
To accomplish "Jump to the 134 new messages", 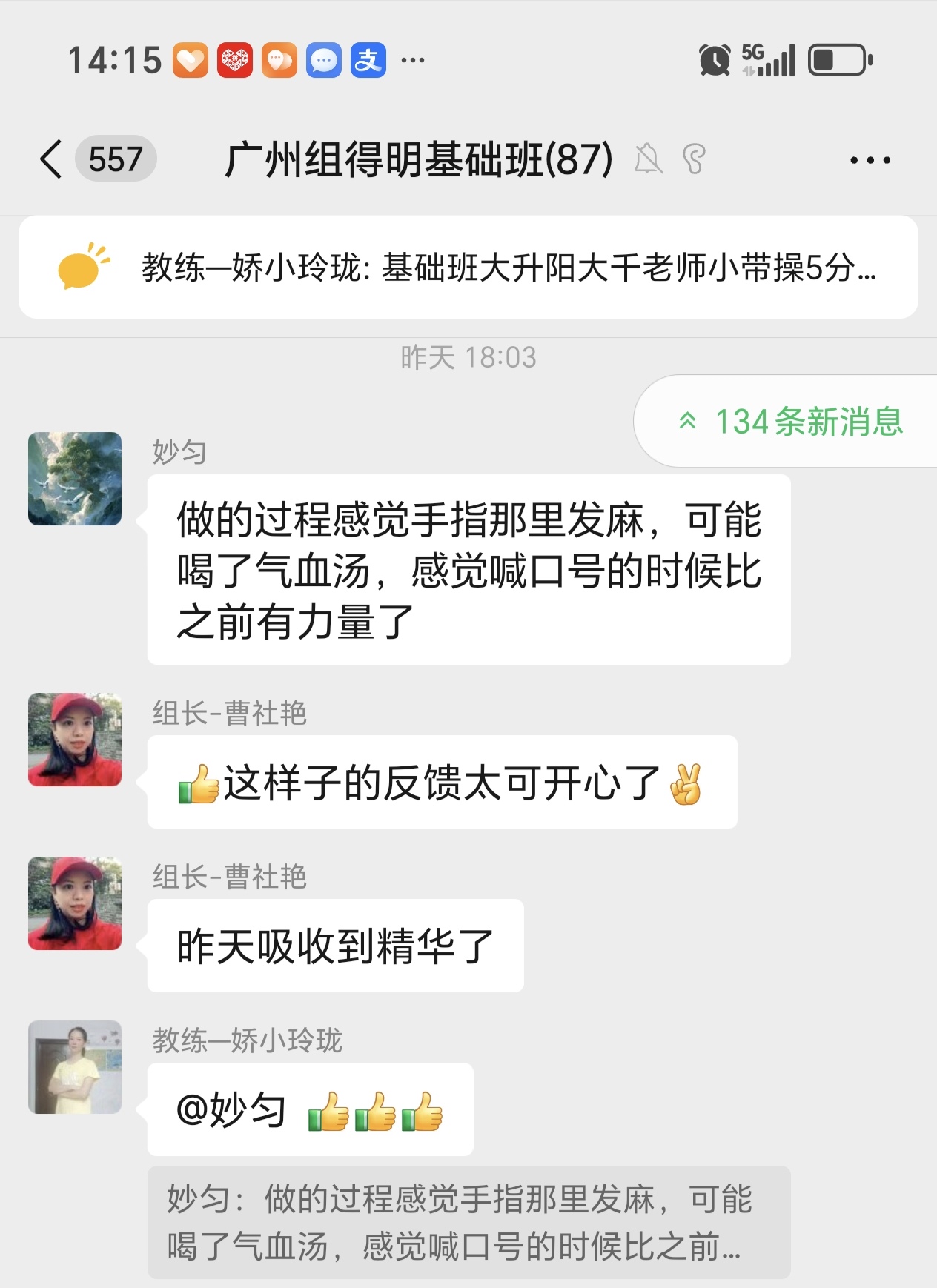I will (x=790, y=422).
